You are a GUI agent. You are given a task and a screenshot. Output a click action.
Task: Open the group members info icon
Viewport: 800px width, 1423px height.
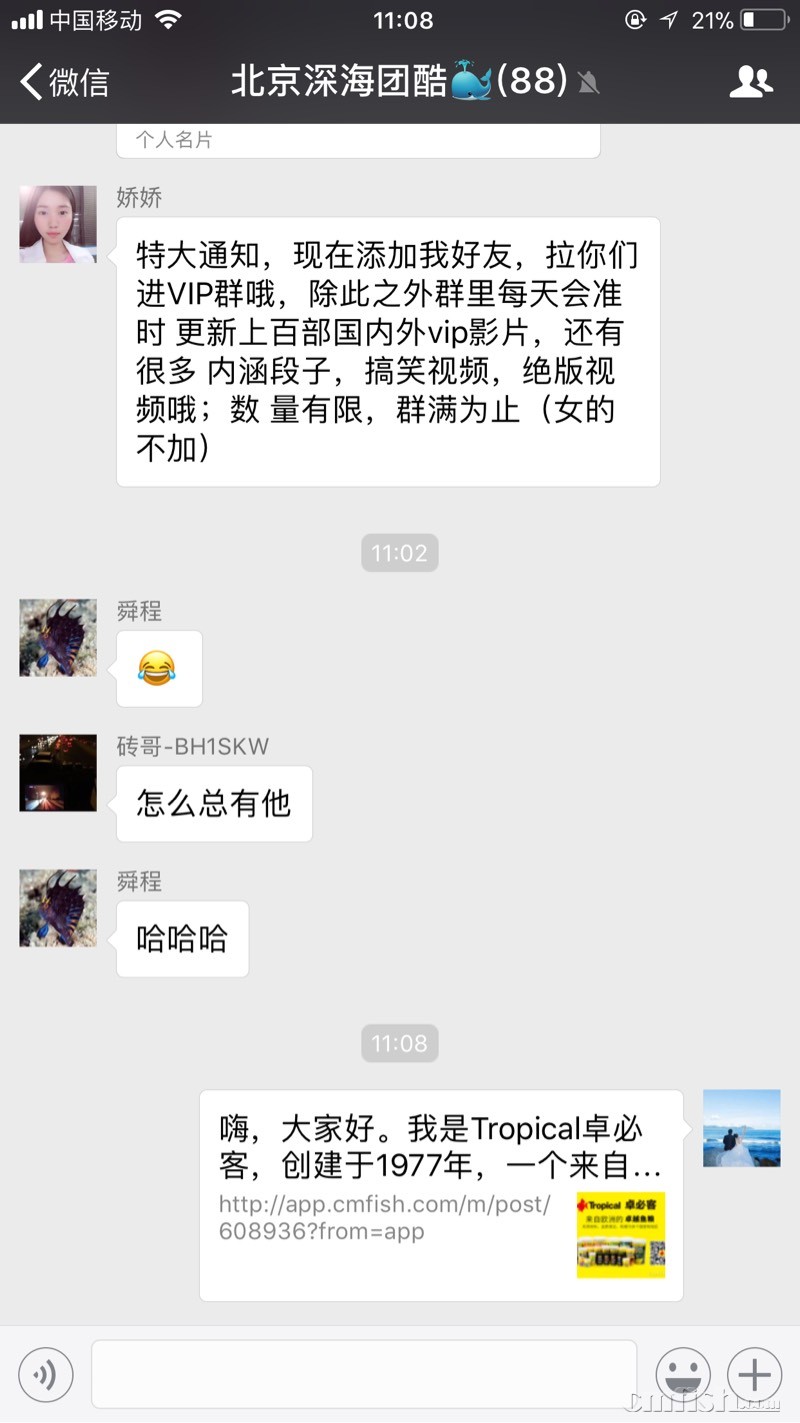point(750,82)
